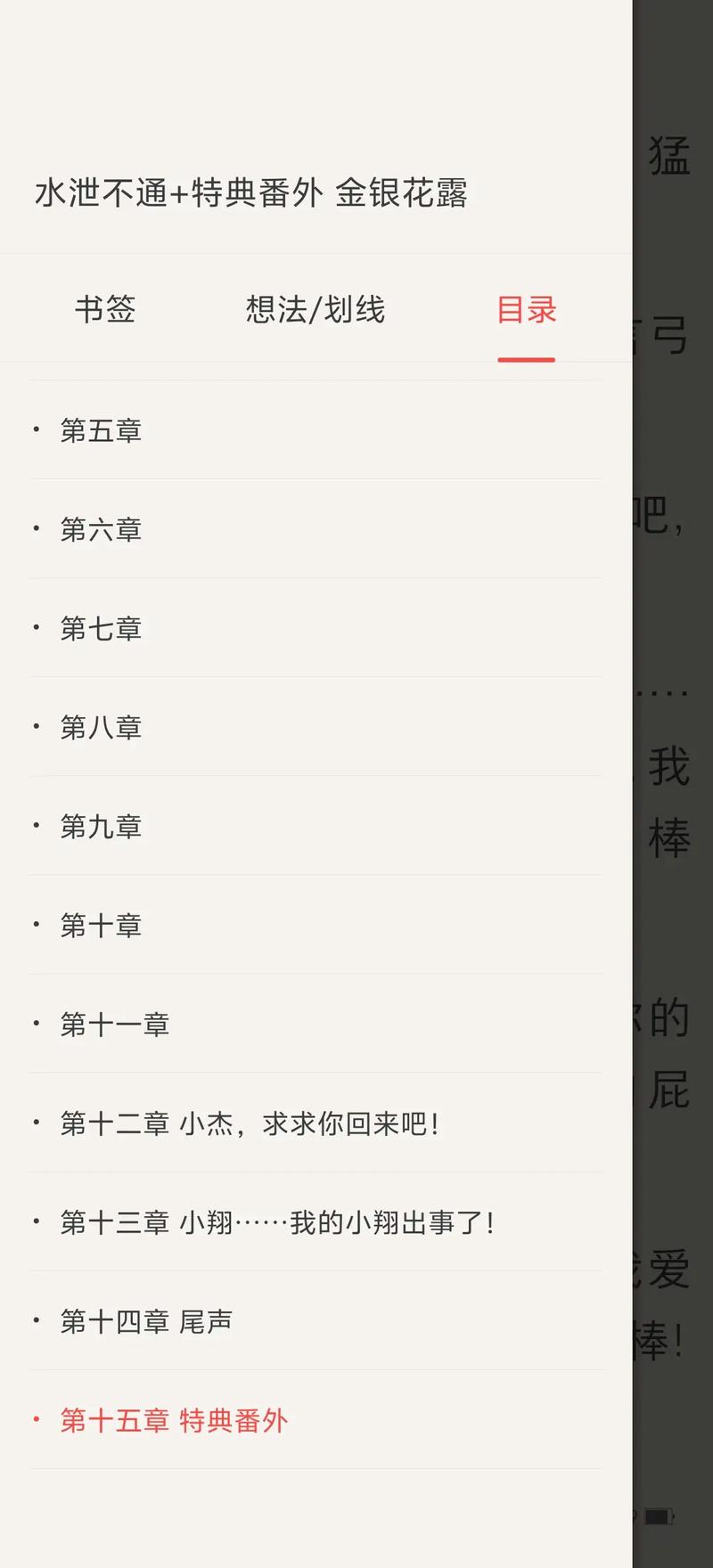Go to 第八章
Image resolution: width=713 pixels, height=1568 pixels.
[316, 727]
